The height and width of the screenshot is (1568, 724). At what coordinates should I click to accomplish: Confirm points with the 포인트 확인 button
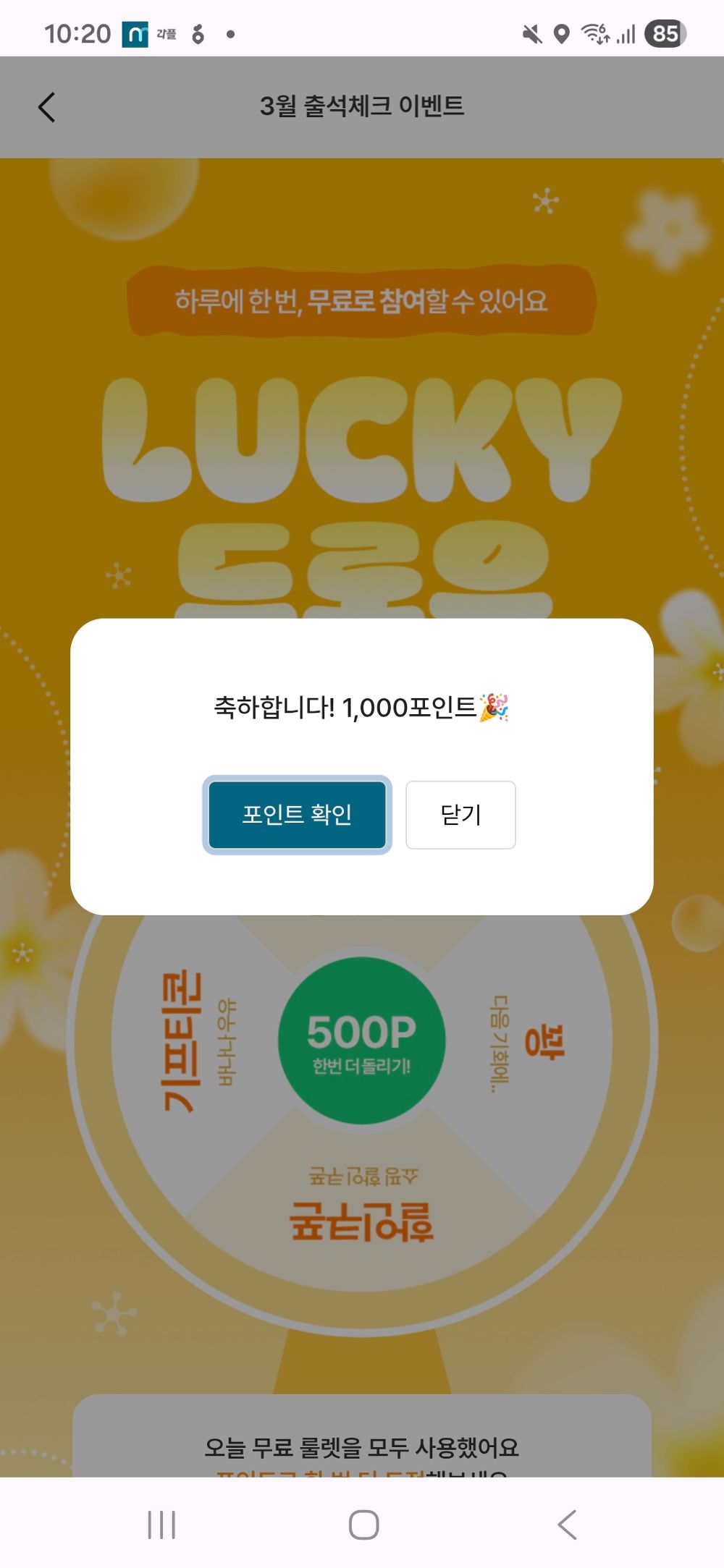coord(298,815)
